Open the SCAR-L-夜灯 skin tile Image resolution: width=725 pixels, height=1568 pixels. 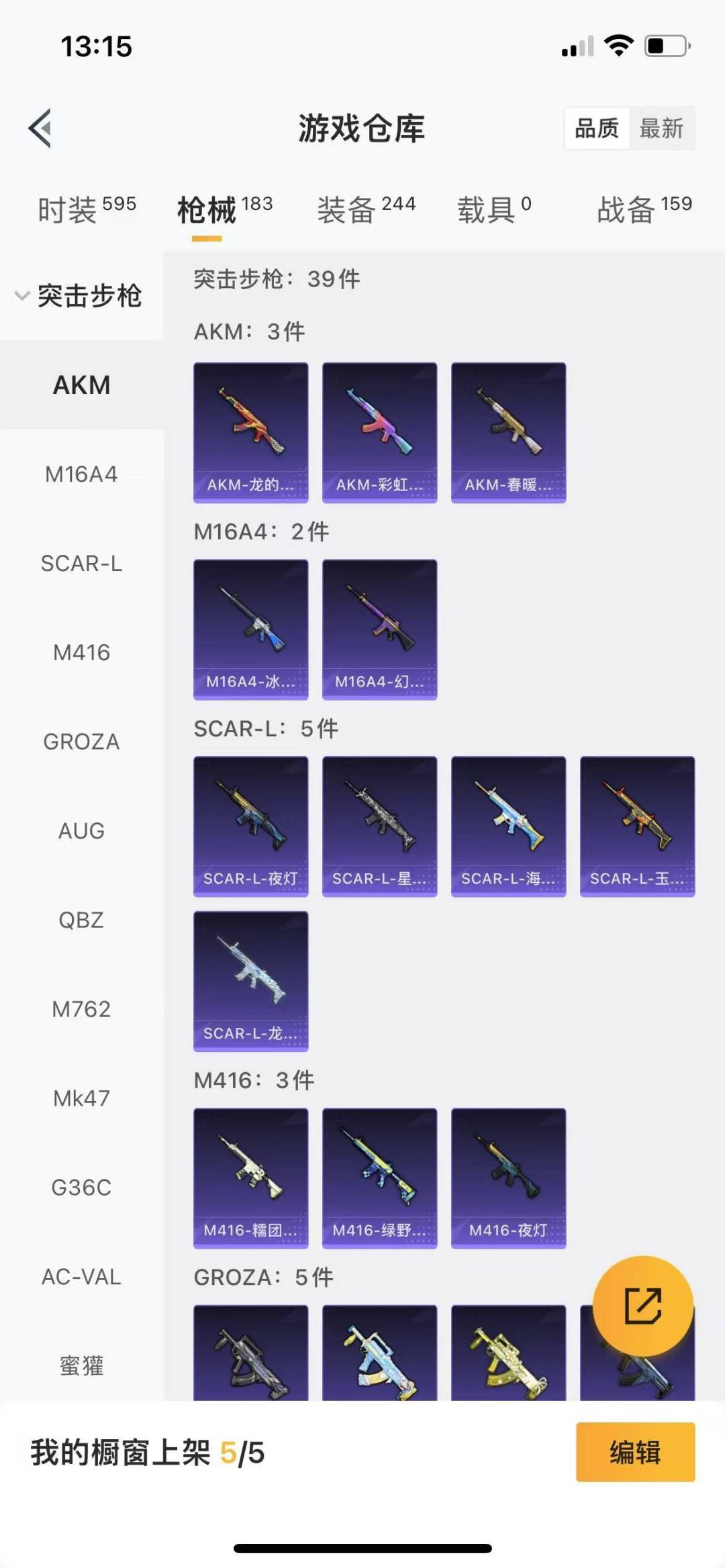[x=250, y=826]
